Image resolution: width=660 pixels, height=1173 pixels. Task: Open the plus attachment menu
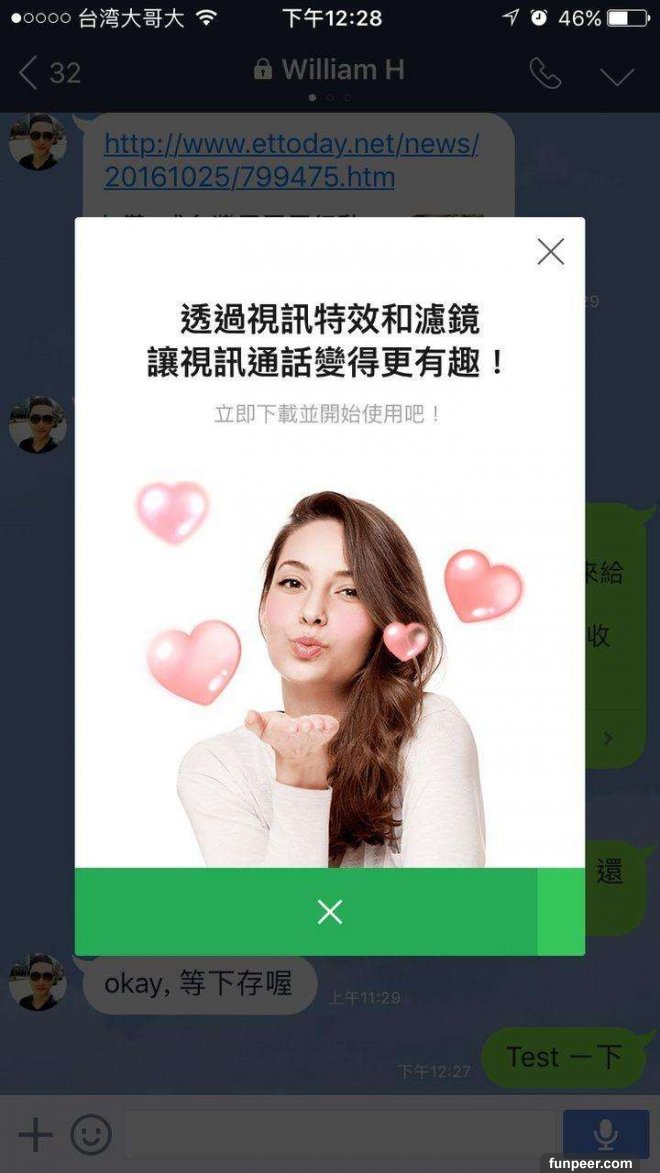[x=35, y=1134]
